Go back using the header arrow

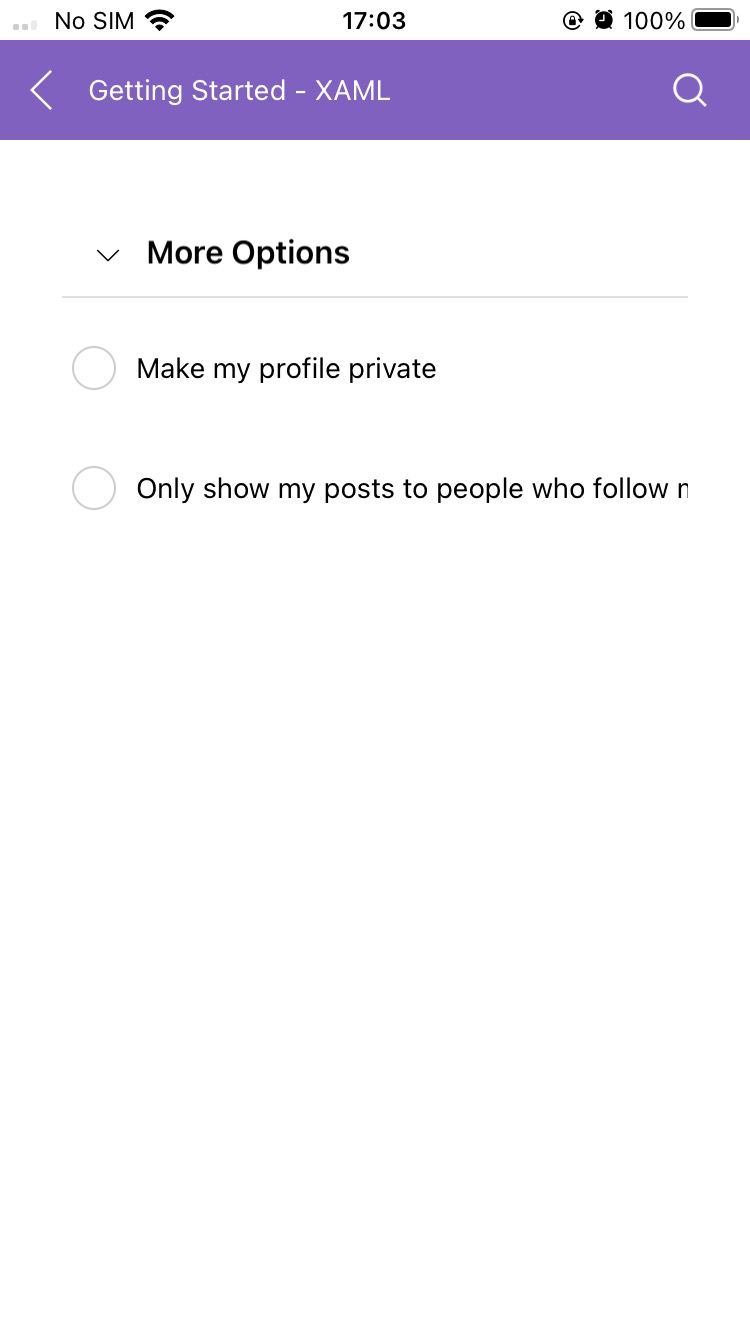point(41,91)
